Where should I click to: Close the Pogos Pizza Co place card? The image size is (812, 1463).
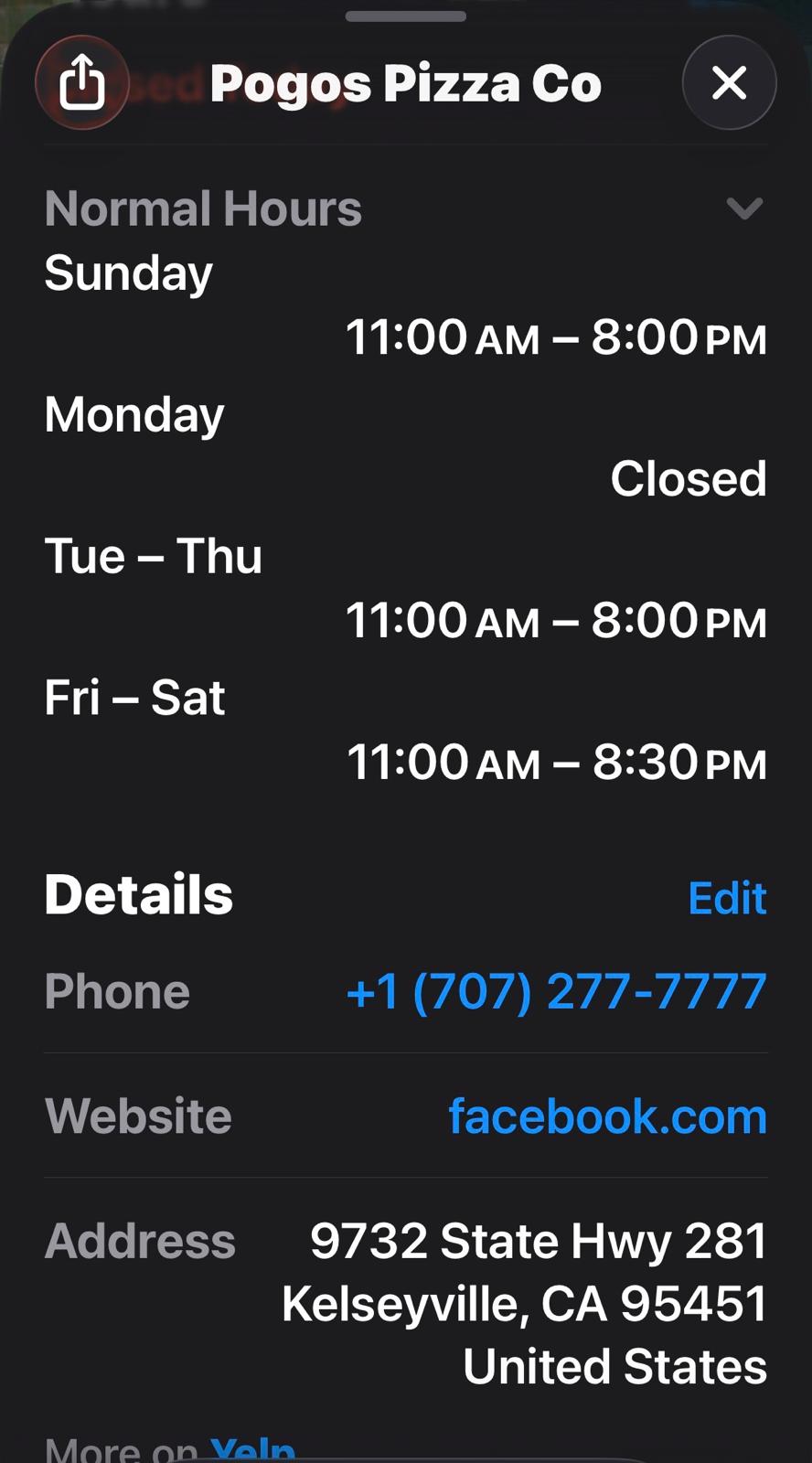tap(729, 82)
